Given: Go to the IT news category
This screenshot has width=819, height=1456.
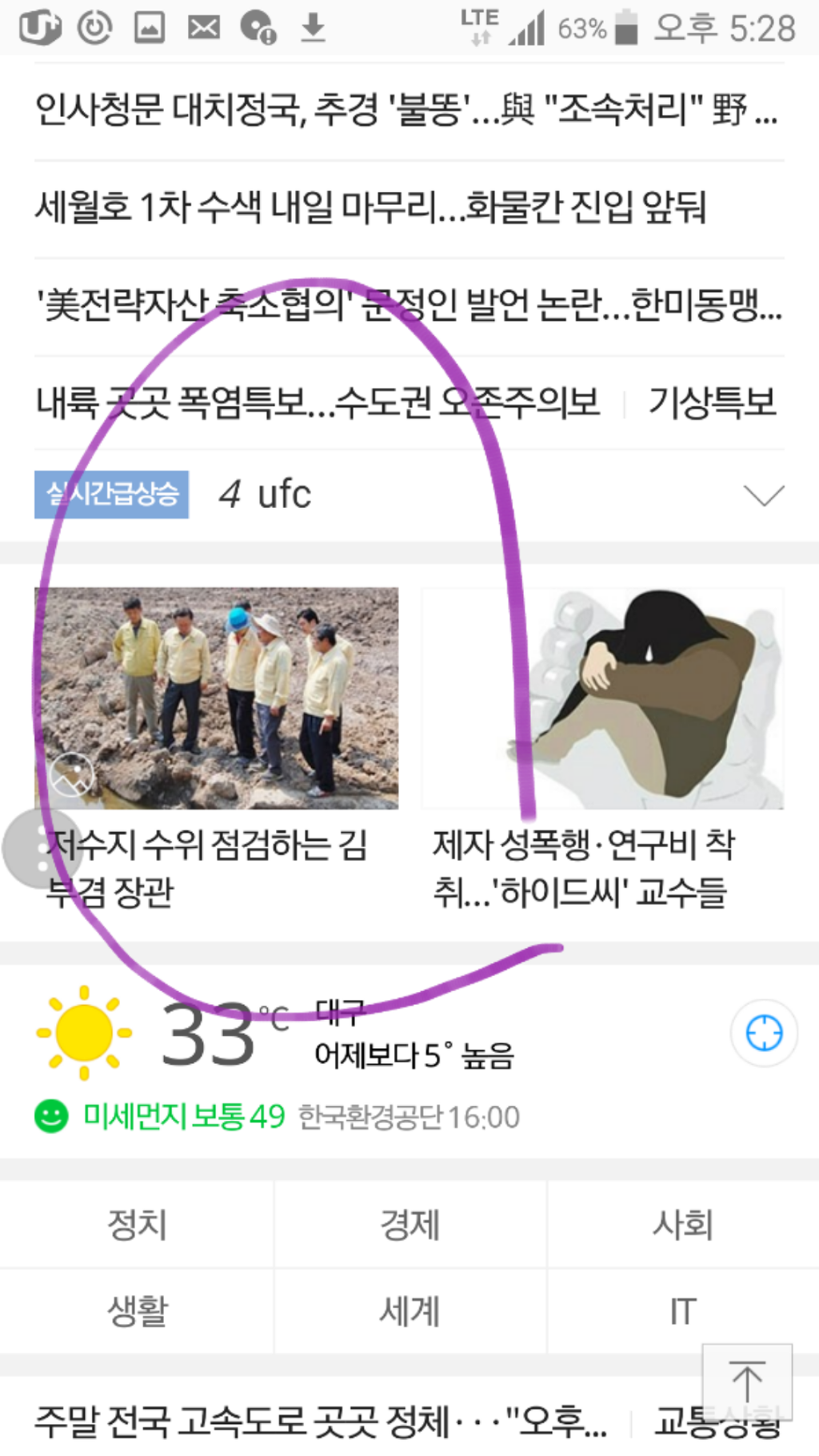Looking at the screenshot, I should (682, 1311).
